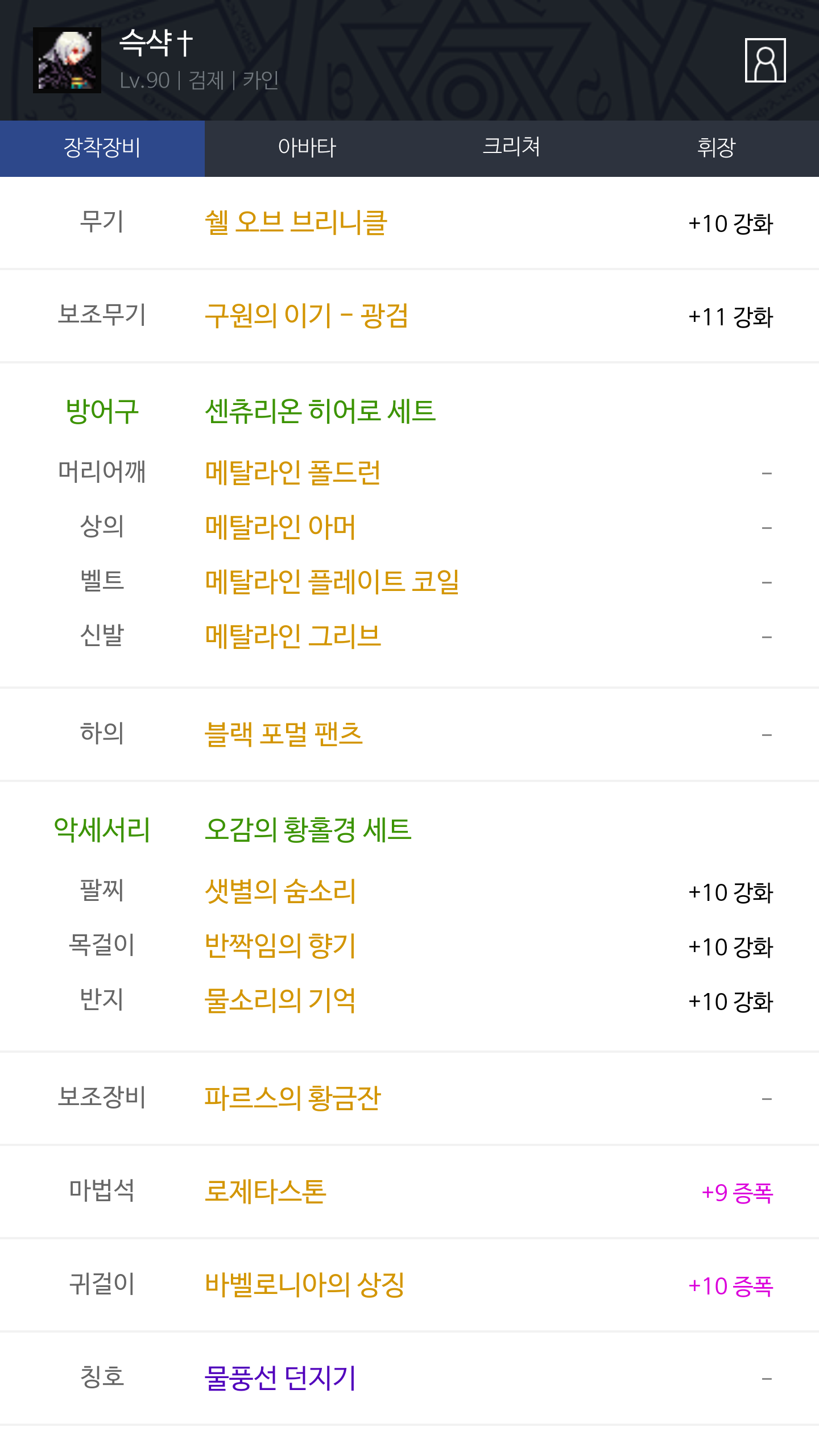
Task: Open the character profile icon
Action: (x=765, y=60)
